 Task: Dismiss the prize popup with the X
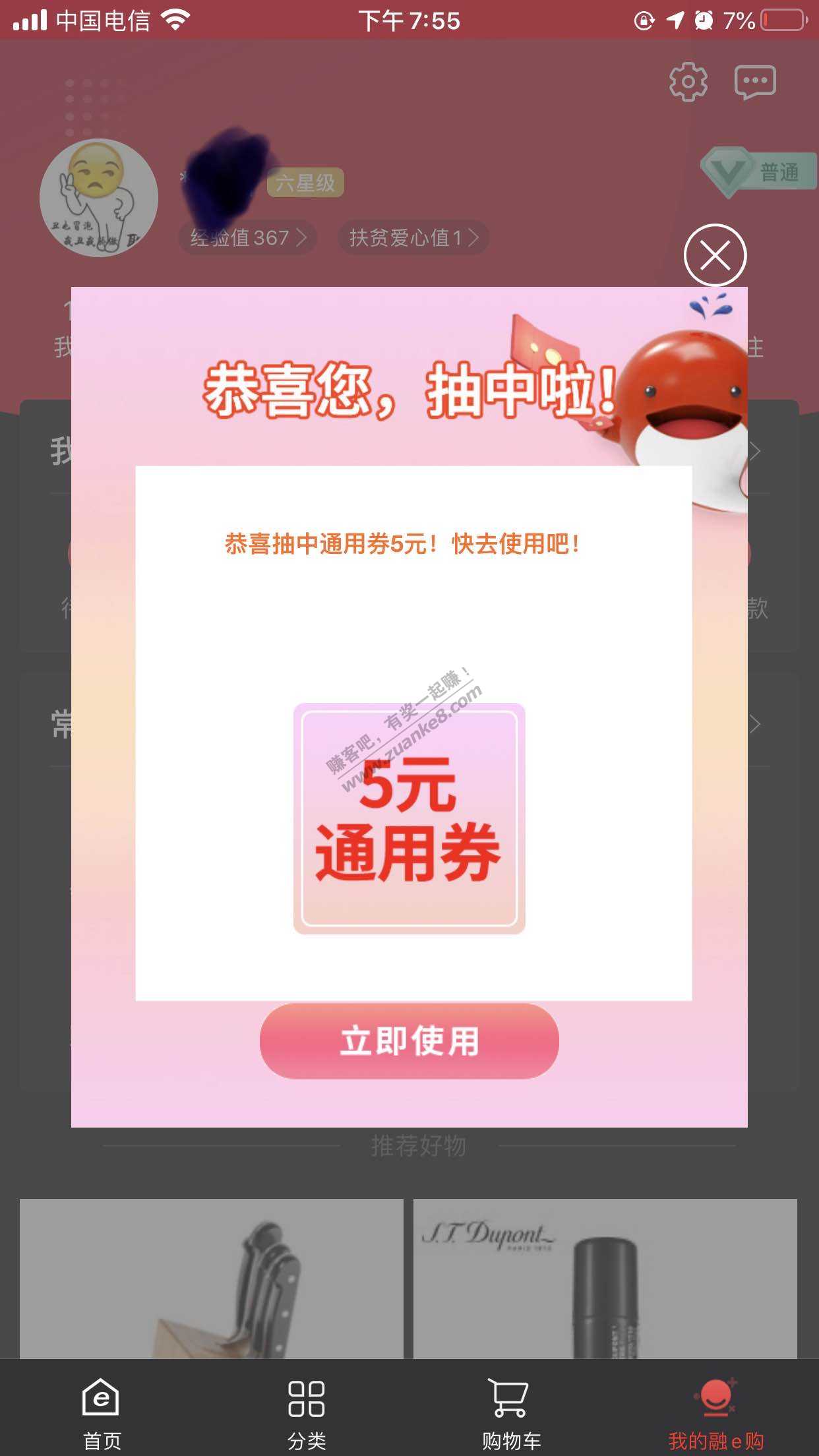tap(715, 255)
